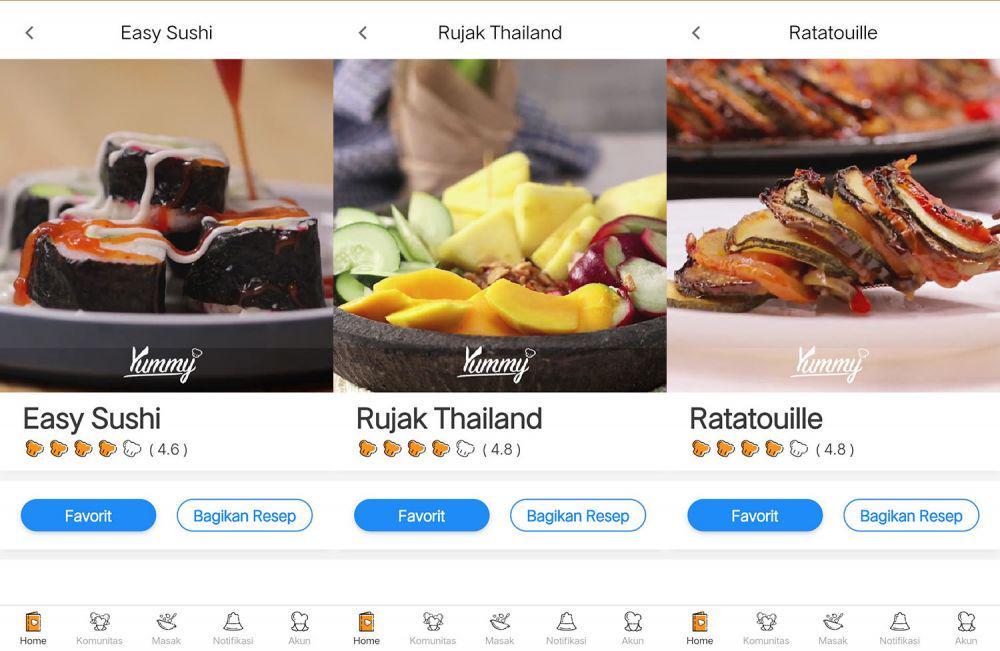Go back from the Rujak Thailand screen
The image size is (1000, 651).
pyautogui.click(x=362, y=33)
